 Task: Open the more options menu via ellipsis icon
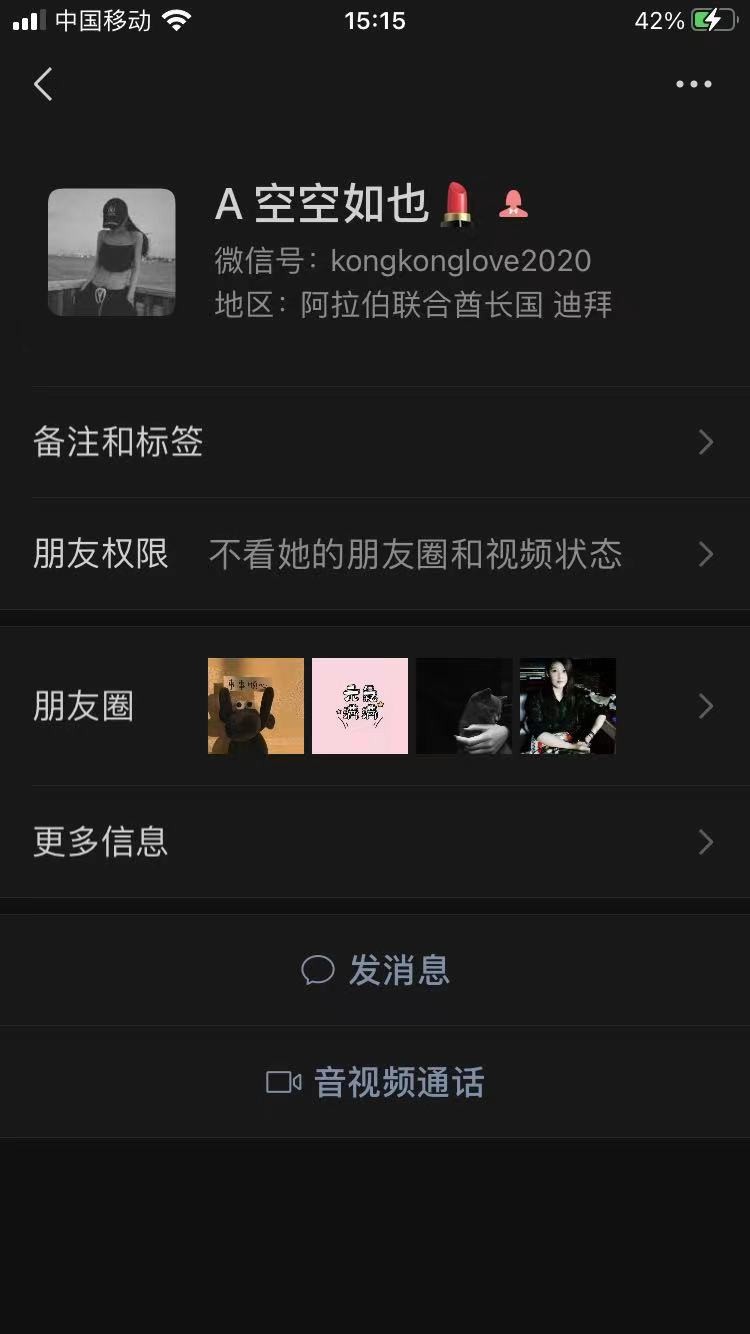click(x=693, y=85)
